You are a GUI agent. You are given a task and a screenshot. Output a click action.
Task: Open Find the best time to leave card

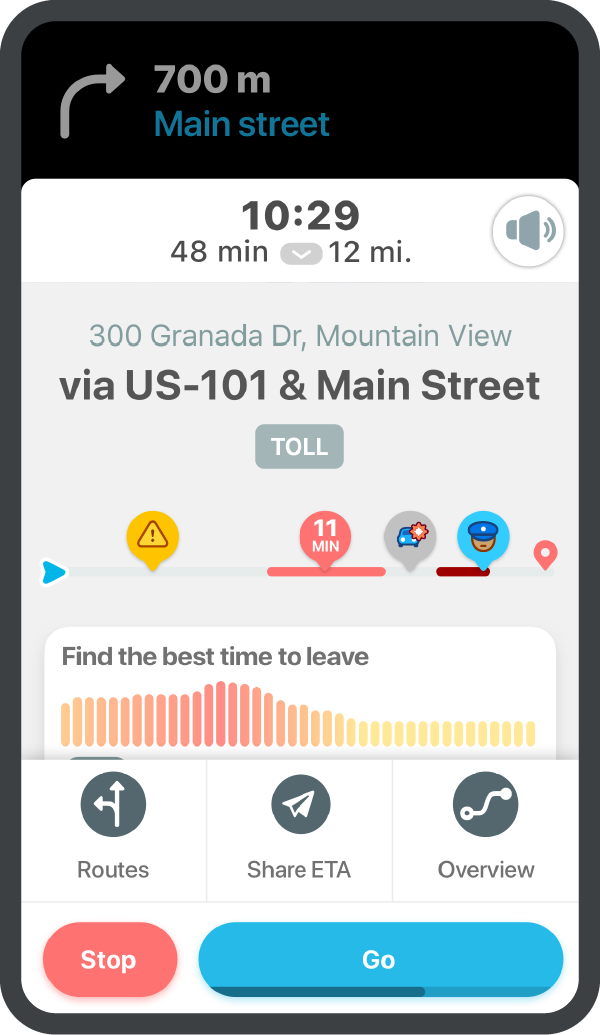pyautogui.click(x=300, y=693)
